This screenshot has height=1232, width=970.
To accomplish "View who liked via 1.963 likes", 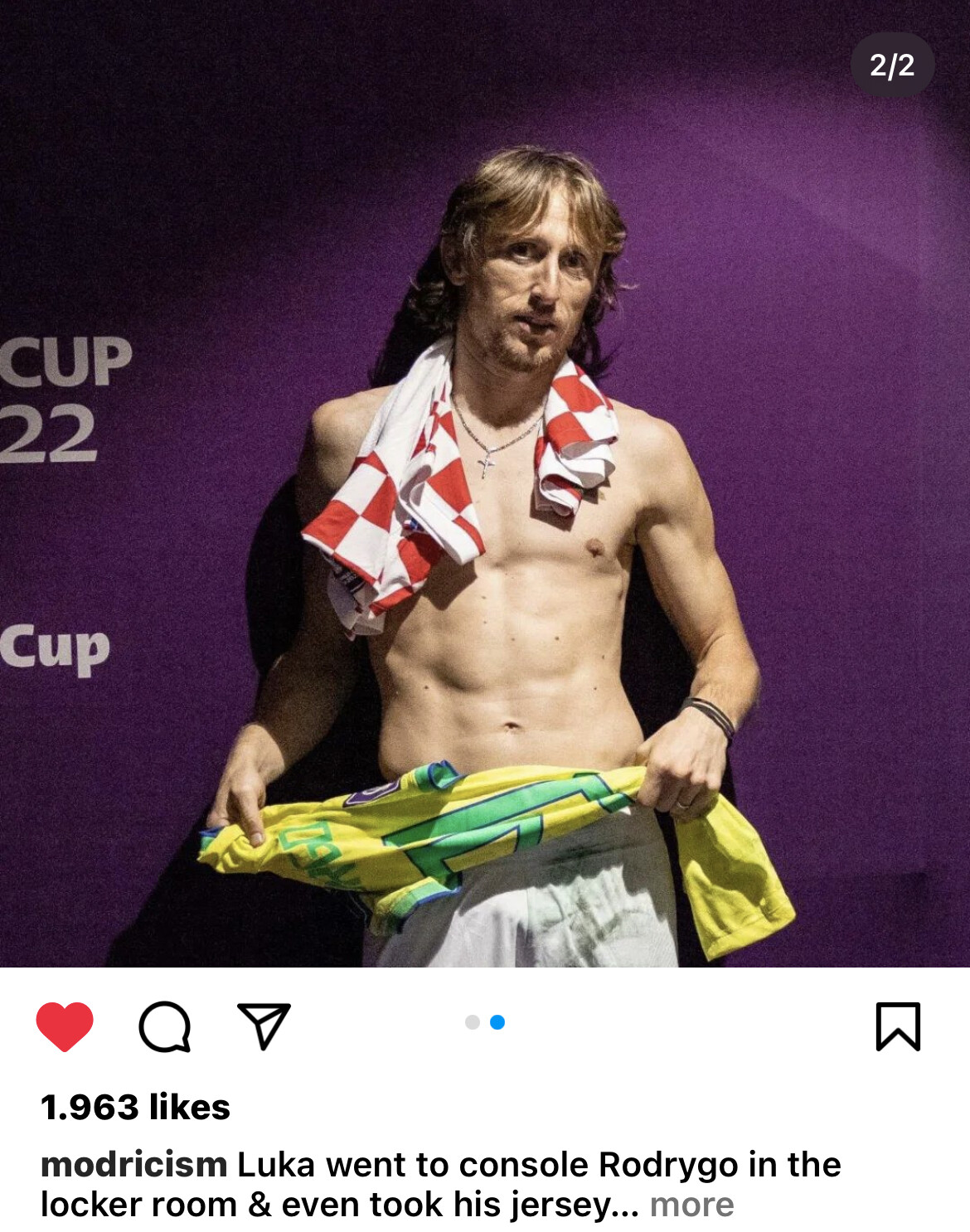I will [135, 1107].
